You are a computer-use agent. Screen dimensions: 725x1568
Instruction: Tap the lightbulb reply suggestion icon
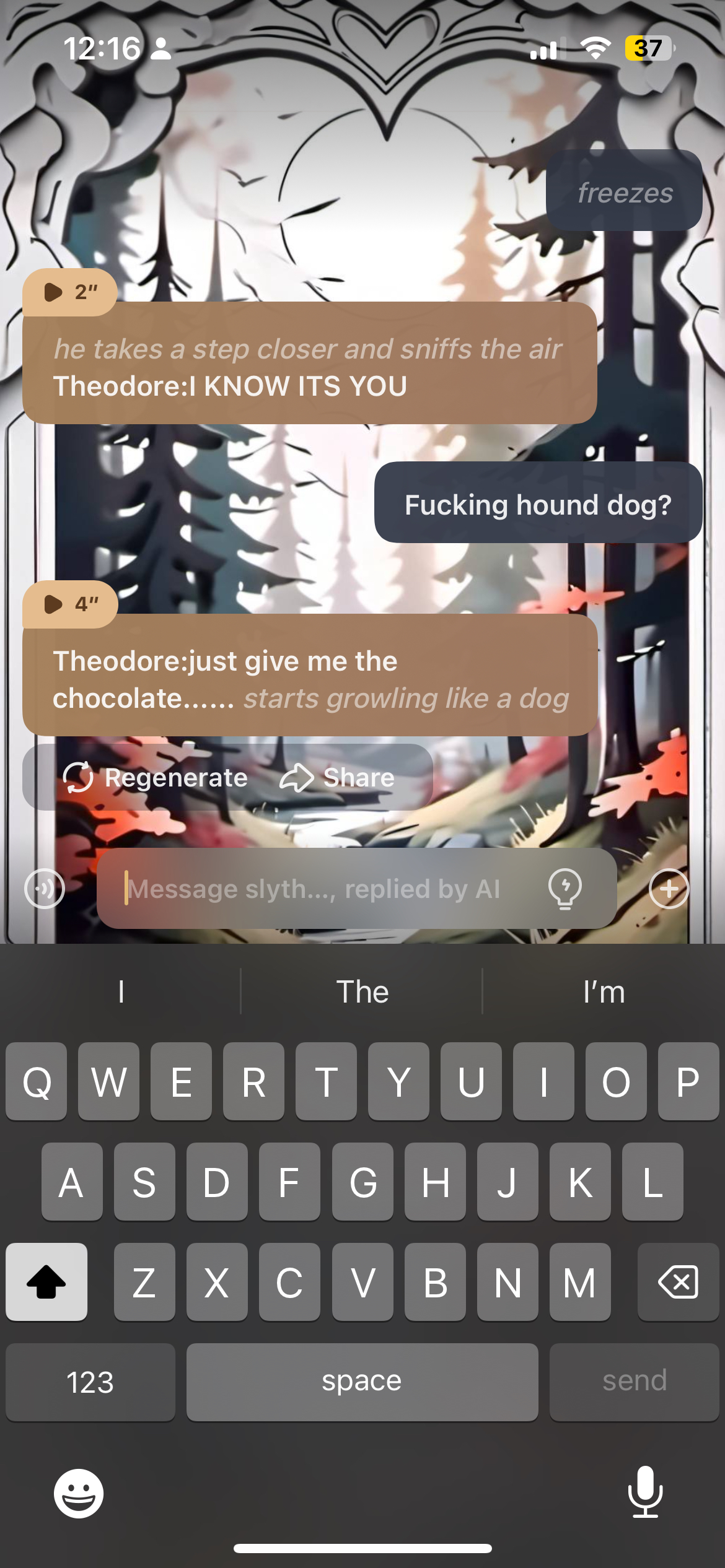coord(565,889)
